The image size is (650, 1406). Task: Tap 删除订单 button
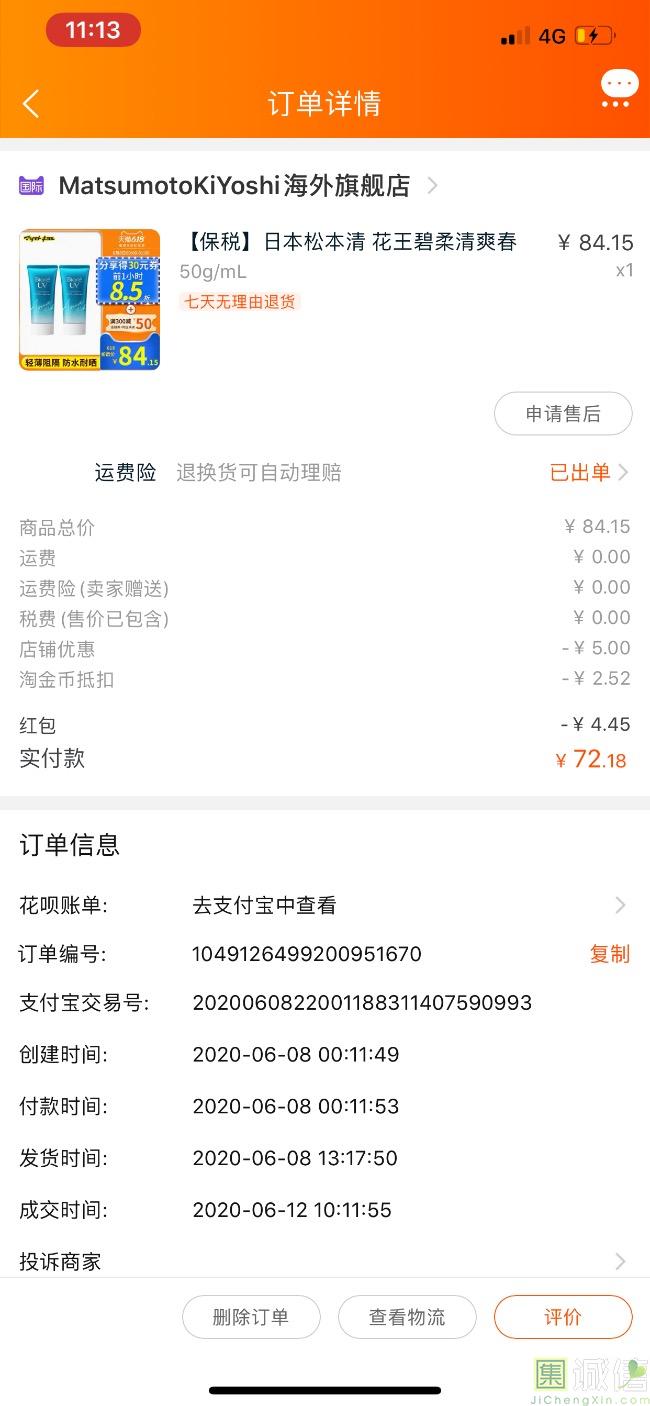pos(251,1317)
